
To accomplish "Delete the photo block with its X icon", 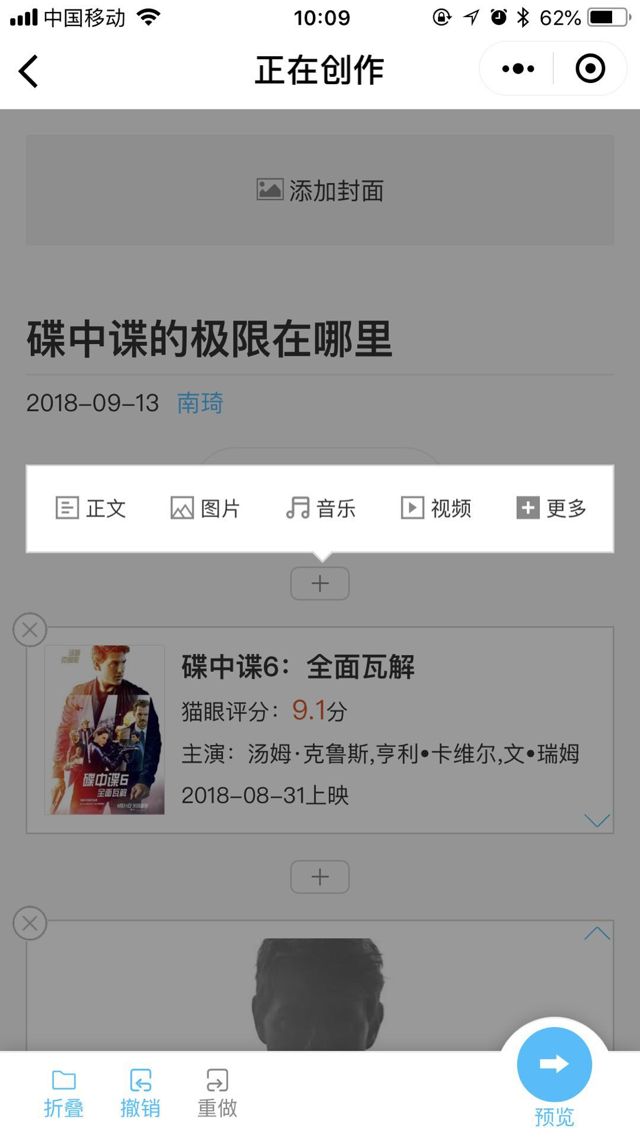I will pos(30,923).
